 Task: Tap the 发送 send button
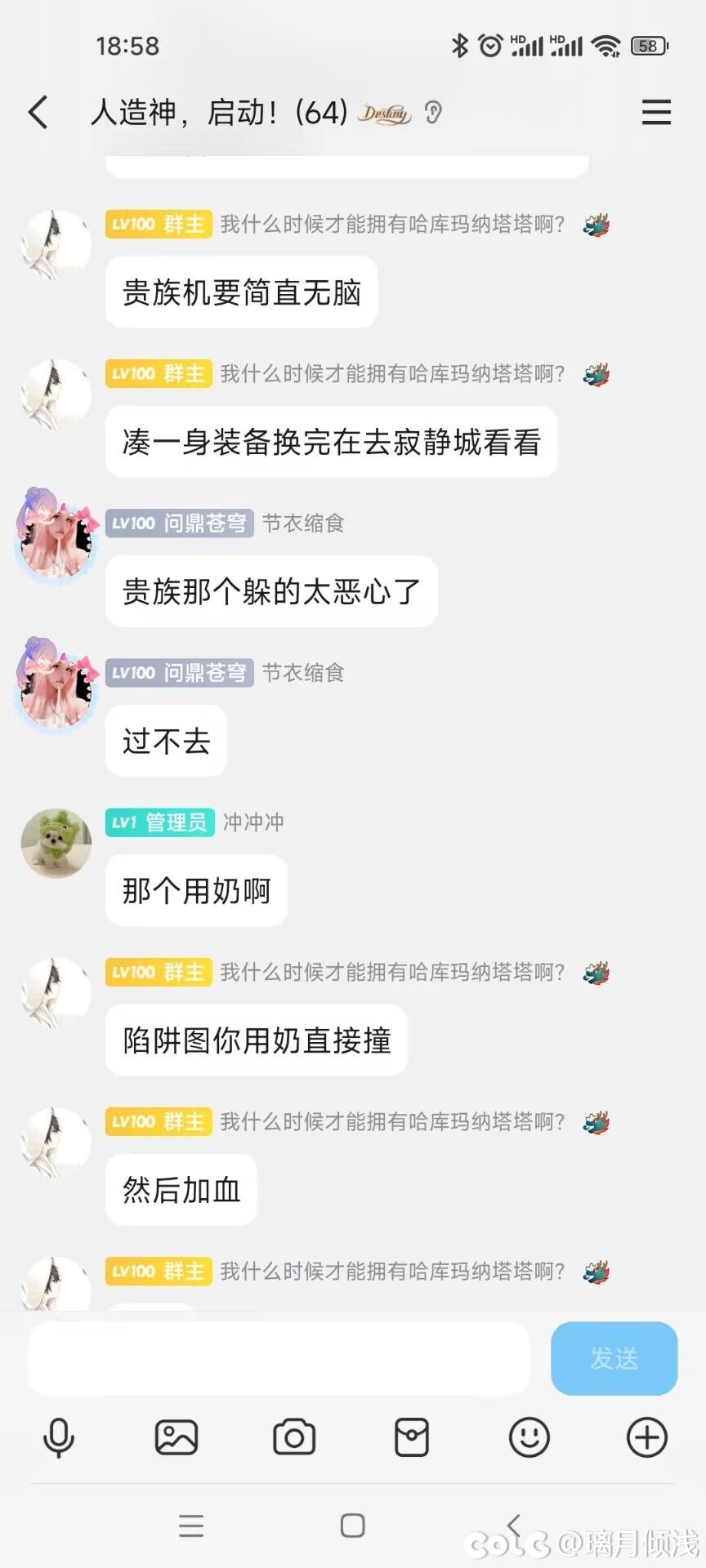click(614, 1358)
